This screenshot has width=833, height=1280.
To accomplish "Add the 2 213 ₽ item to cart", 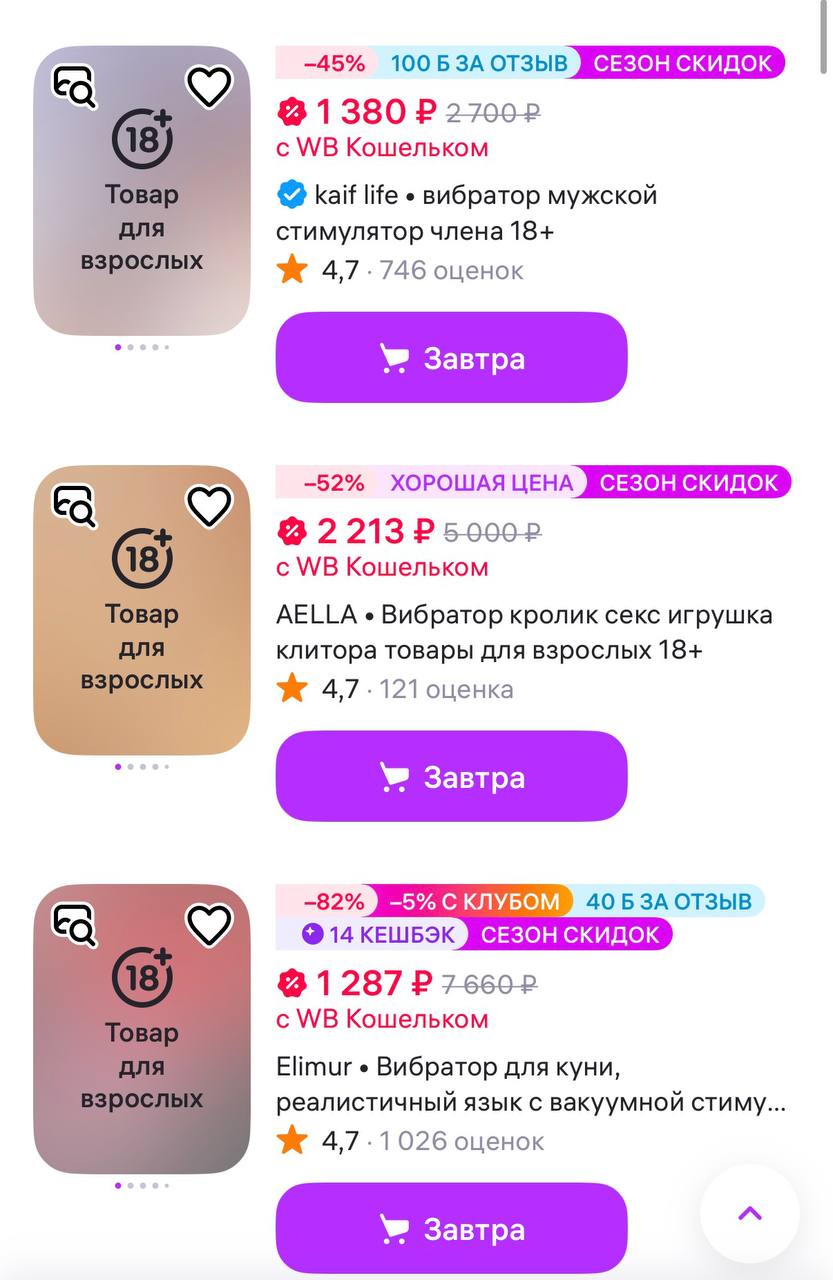I will [x=451, y=777].
